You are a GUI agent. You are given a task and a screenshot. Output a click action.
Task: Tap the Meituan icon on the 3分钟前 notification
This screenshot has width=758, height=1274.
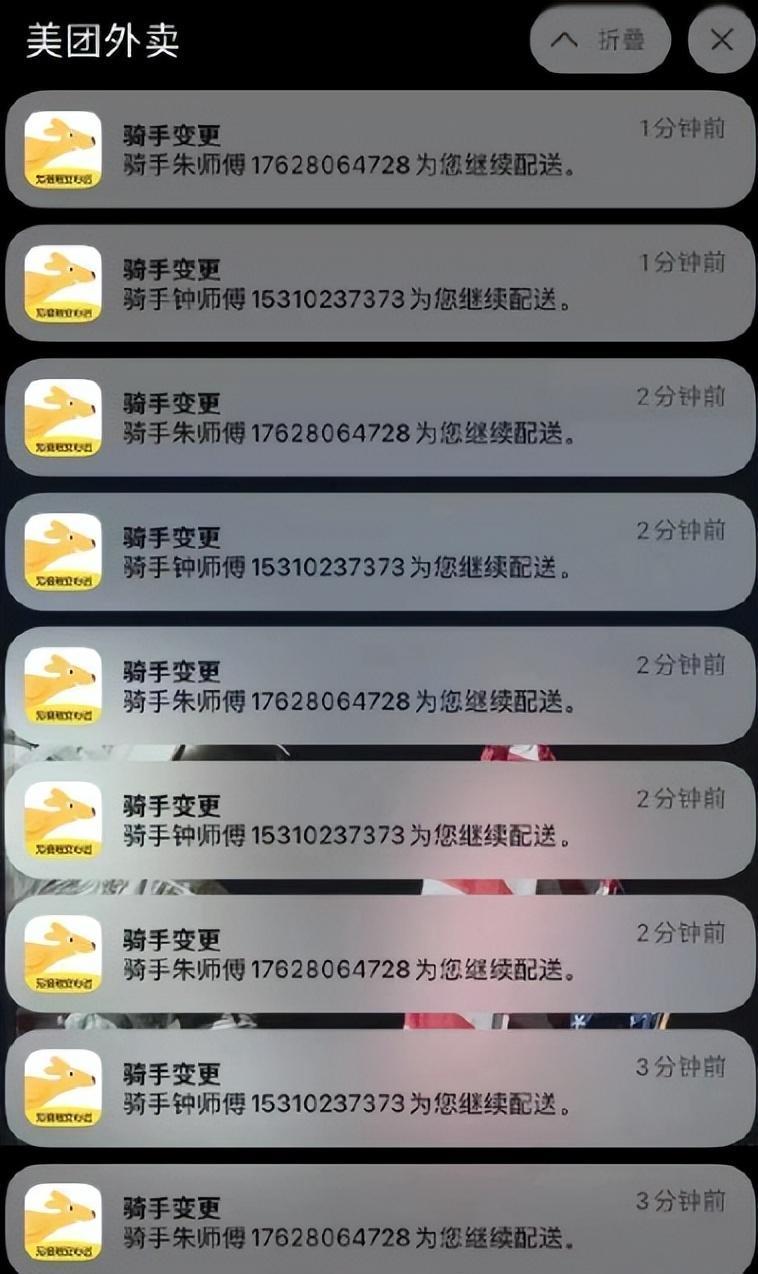tap(63, 1087)
